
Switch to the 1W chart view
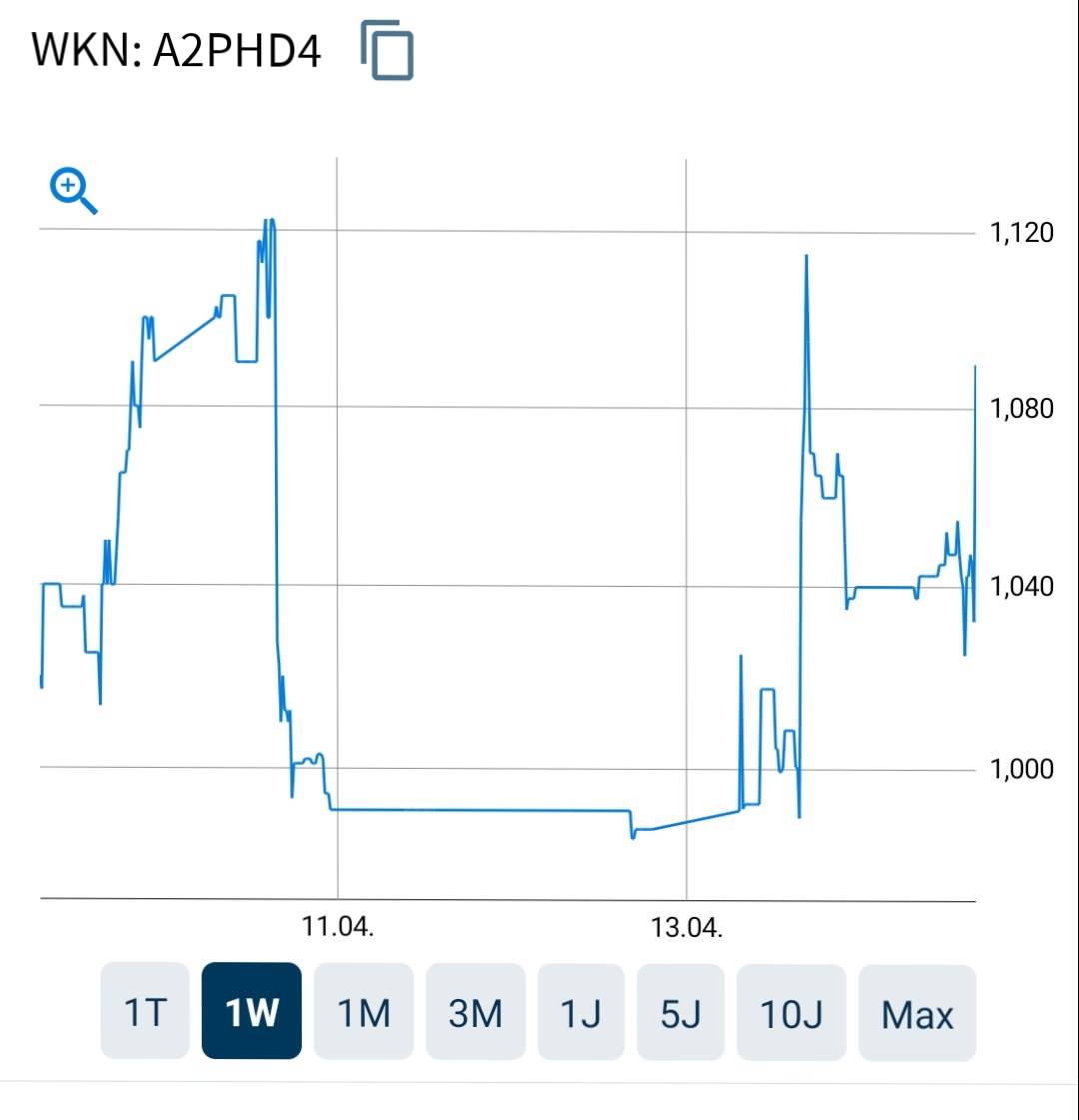[x=251, y=1011]
